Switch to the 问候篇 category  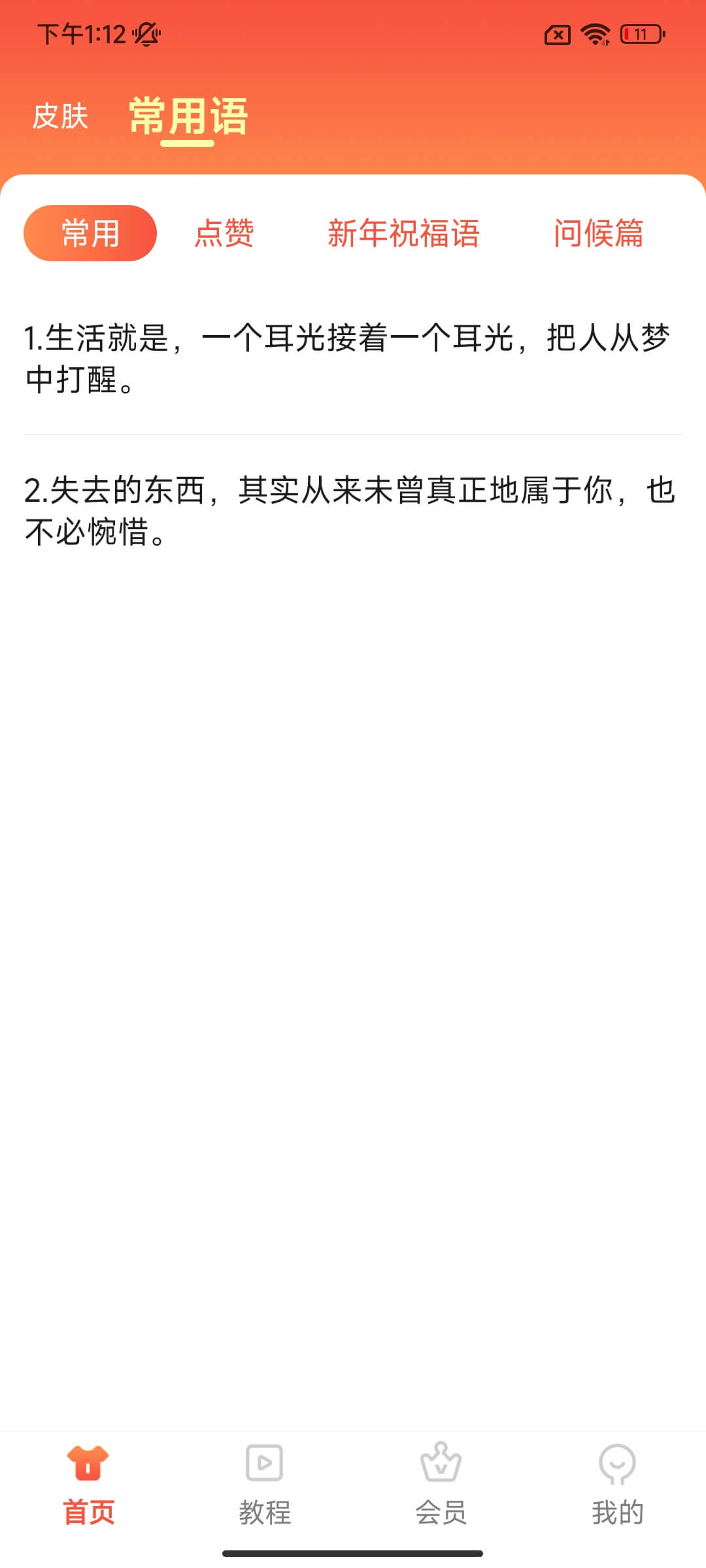(x=598, y=233)
